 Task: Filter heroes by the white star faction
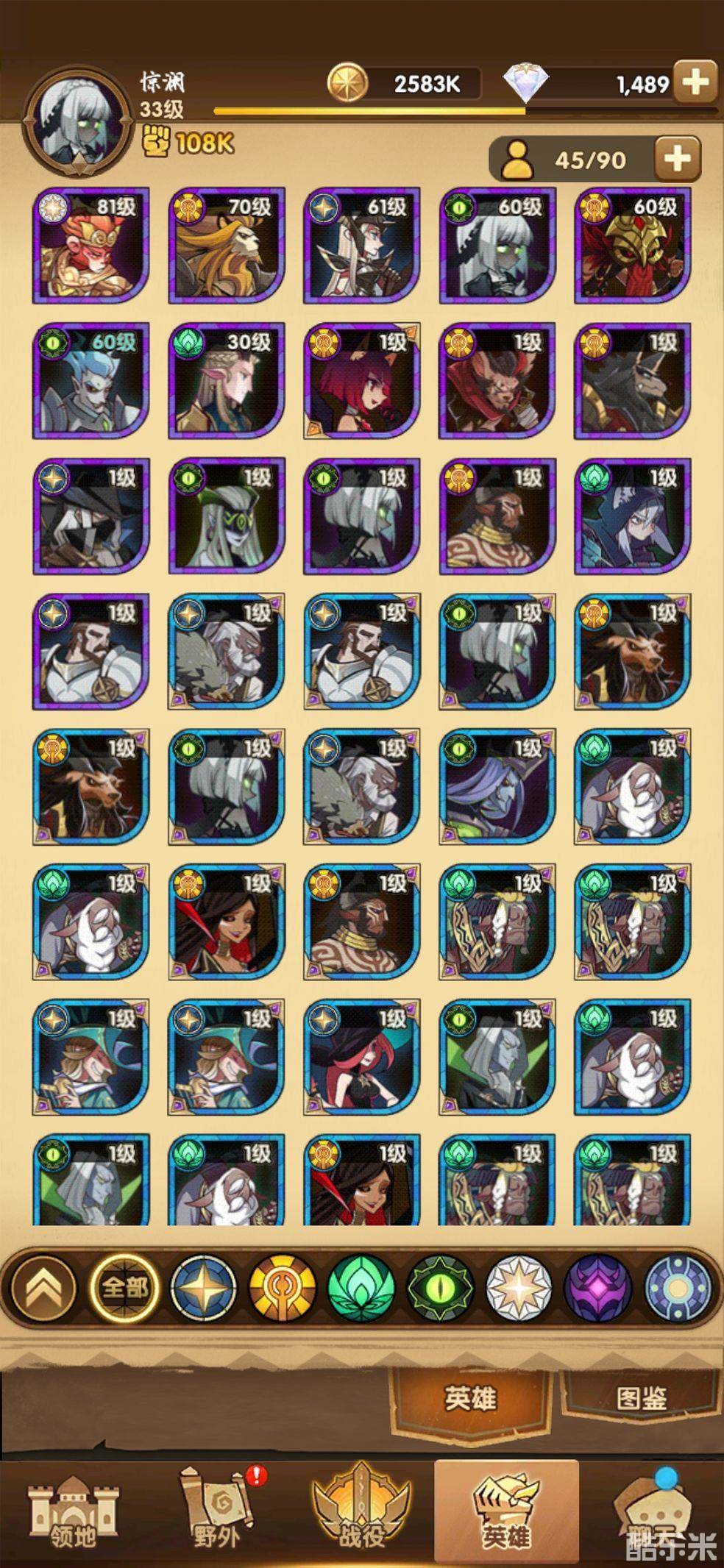tap(519, 1288)
